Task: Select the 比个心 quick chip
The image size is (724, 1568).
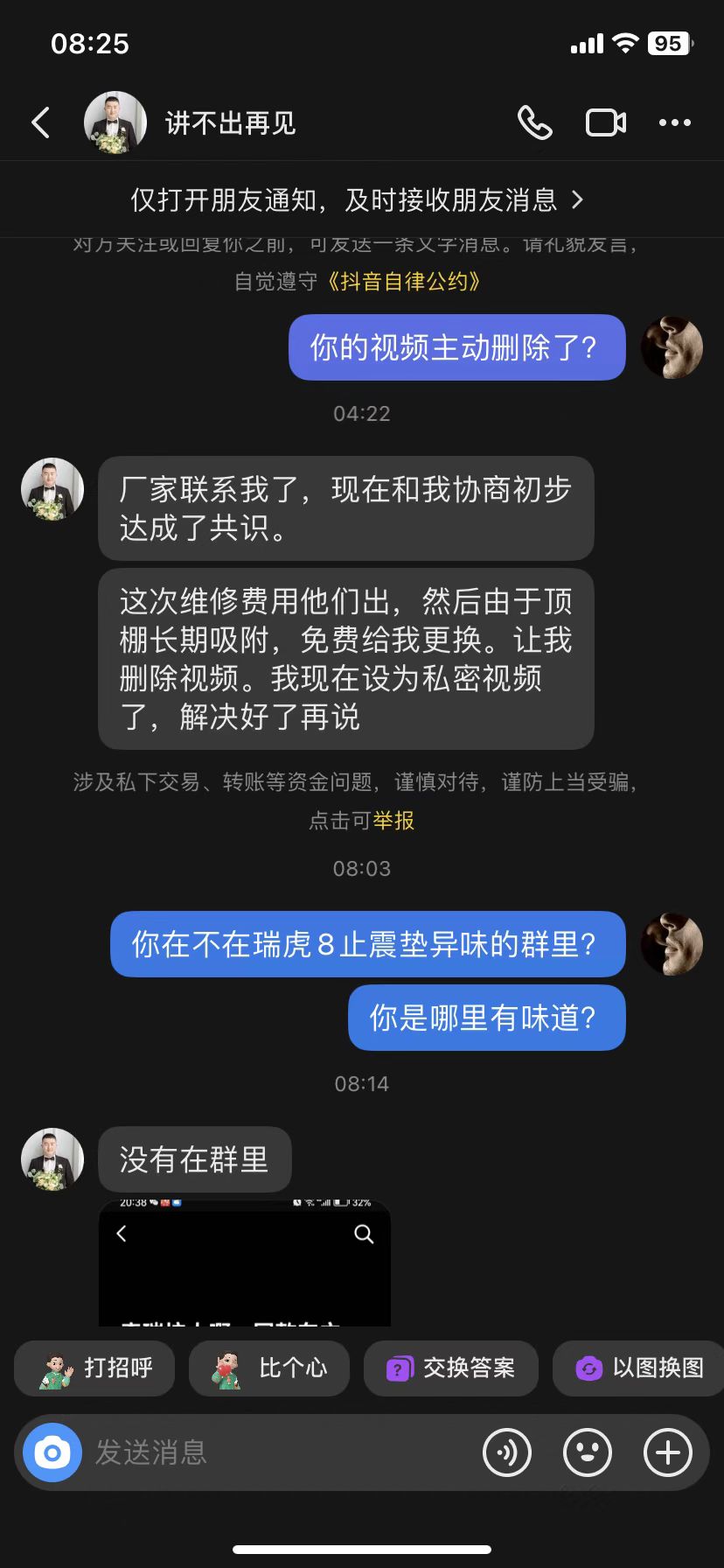Action: point(269,1368)
